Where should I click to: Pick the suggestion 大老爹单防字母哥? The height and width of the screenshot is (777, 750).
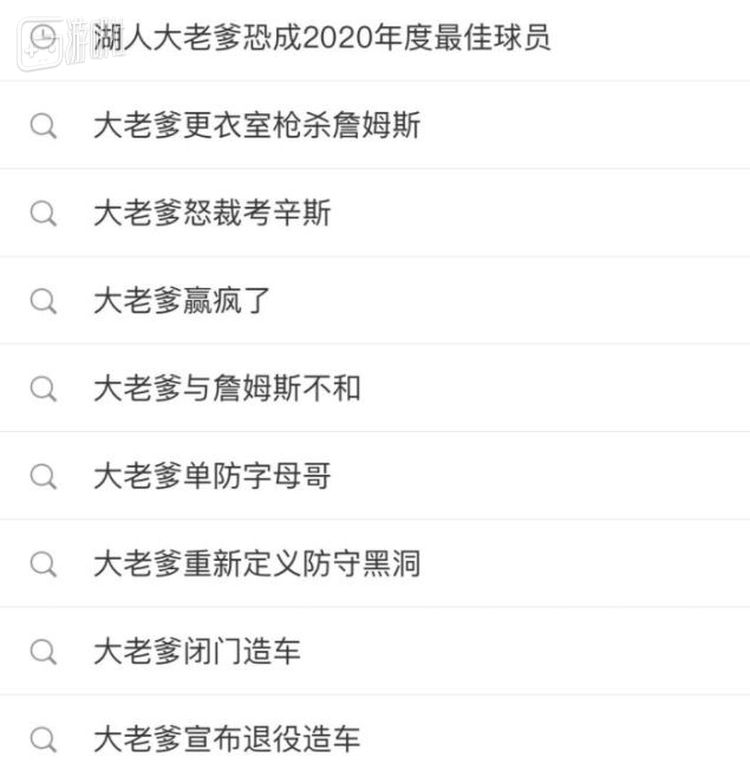[x=212, y=476]
